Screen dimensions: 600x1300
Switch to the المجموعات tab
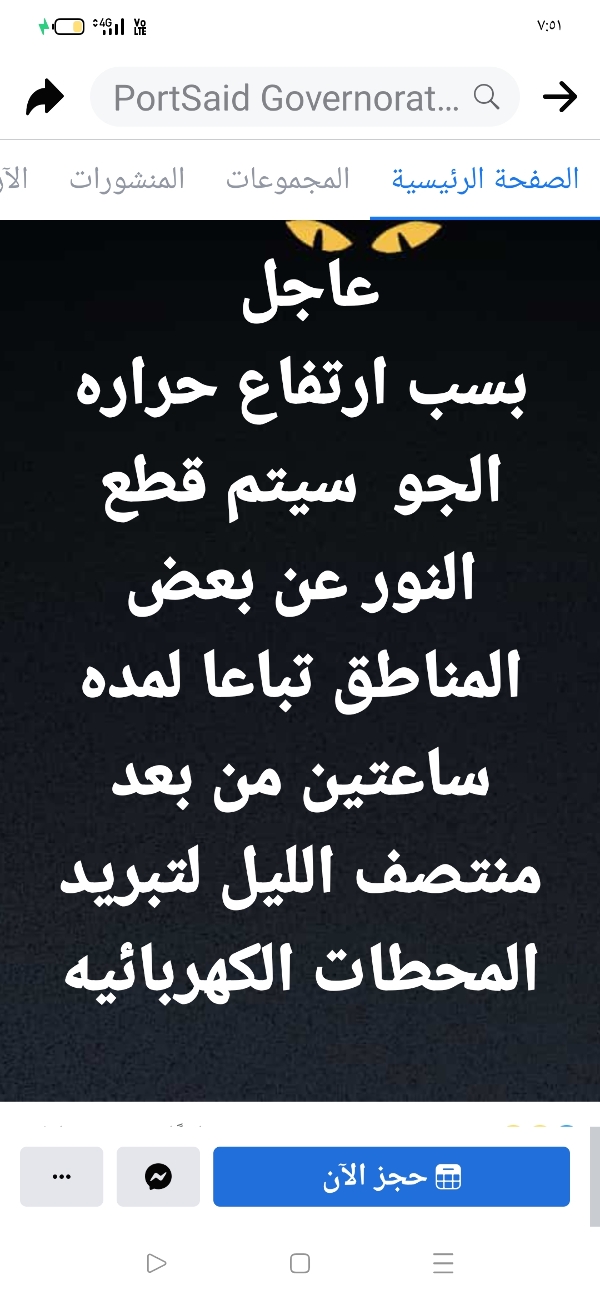point(287,180)
